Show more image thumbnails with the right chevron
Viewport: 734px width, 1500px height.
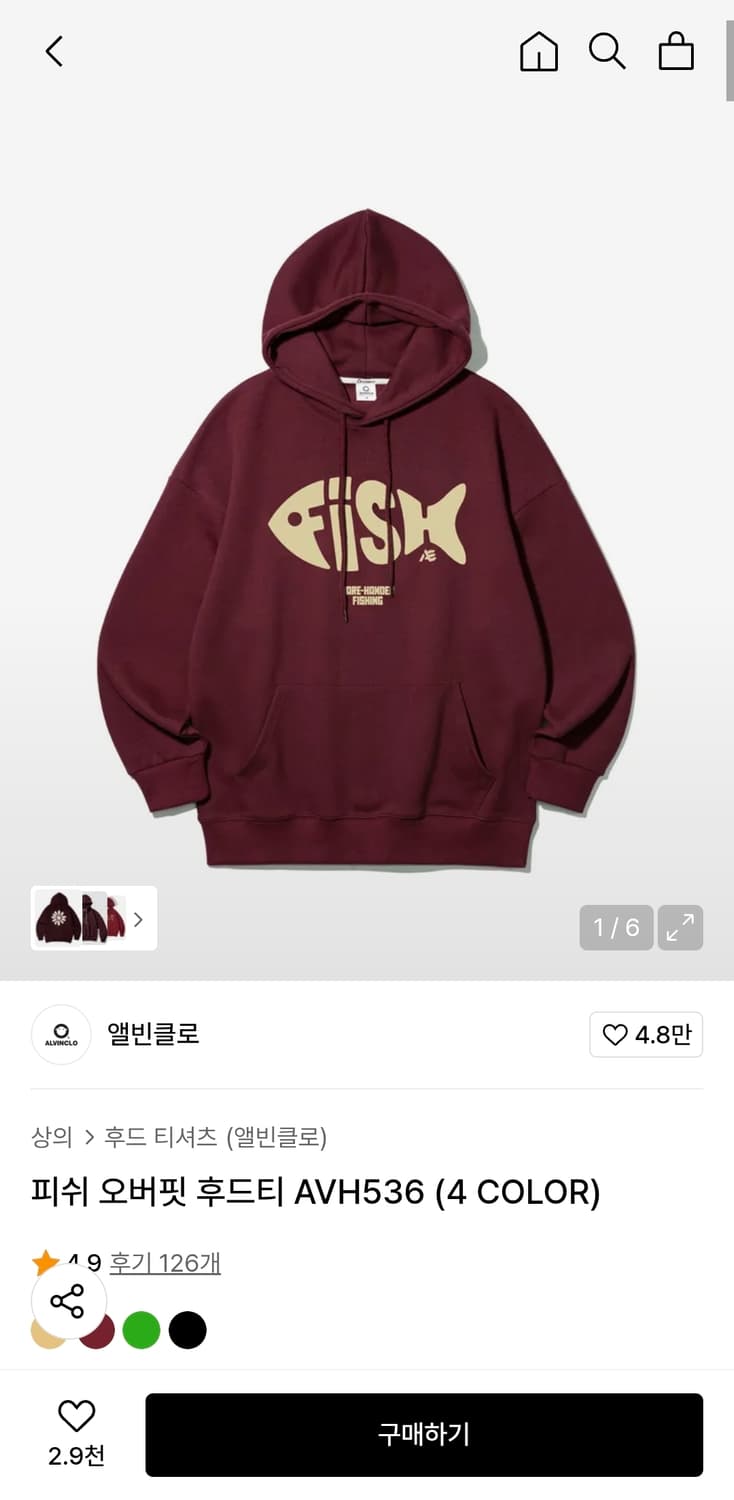138,918
